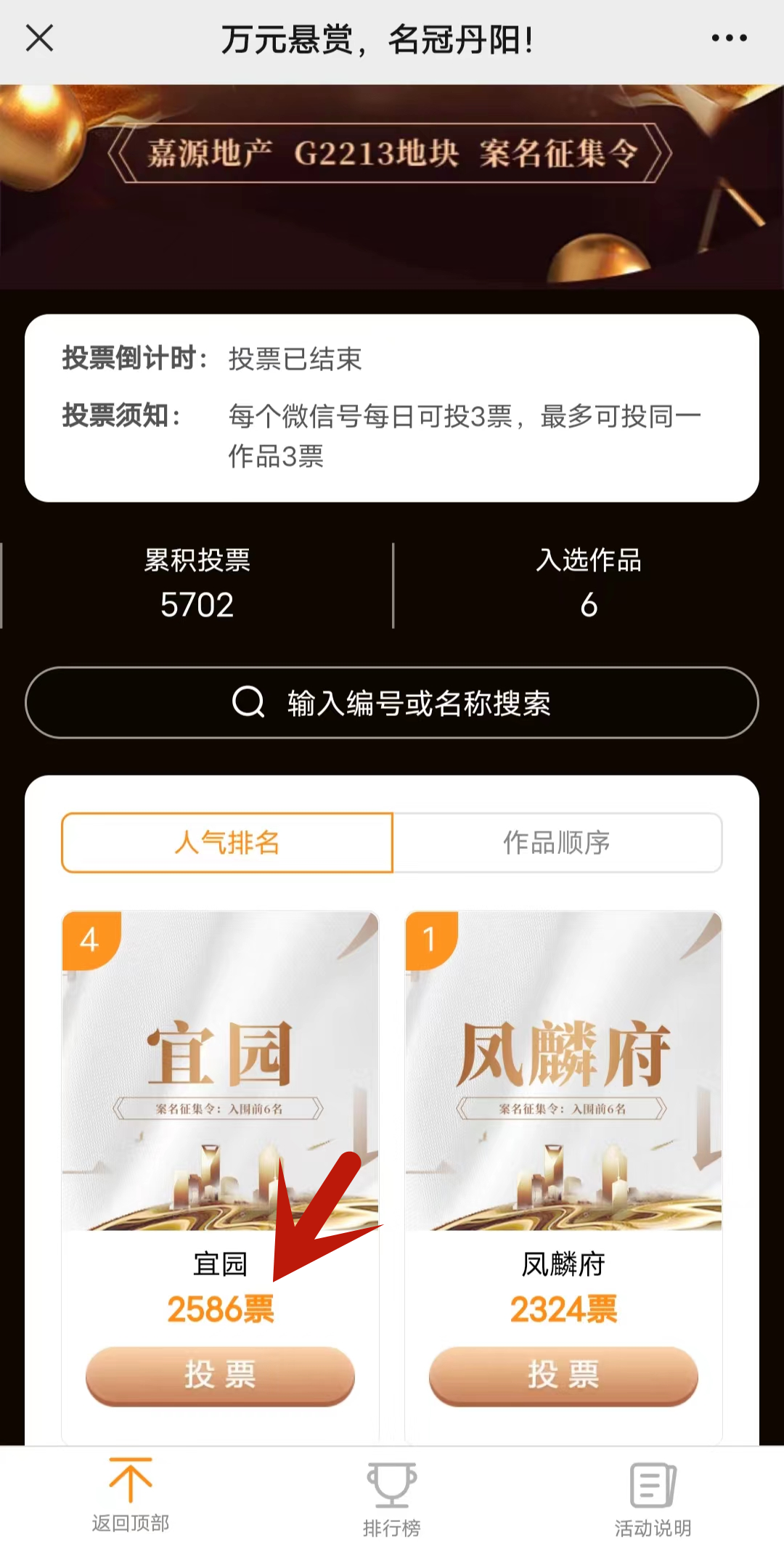The height and width of the screenshot is (1554, 784).
Task: Open the three-dot overflow menu
Action: 729,38
